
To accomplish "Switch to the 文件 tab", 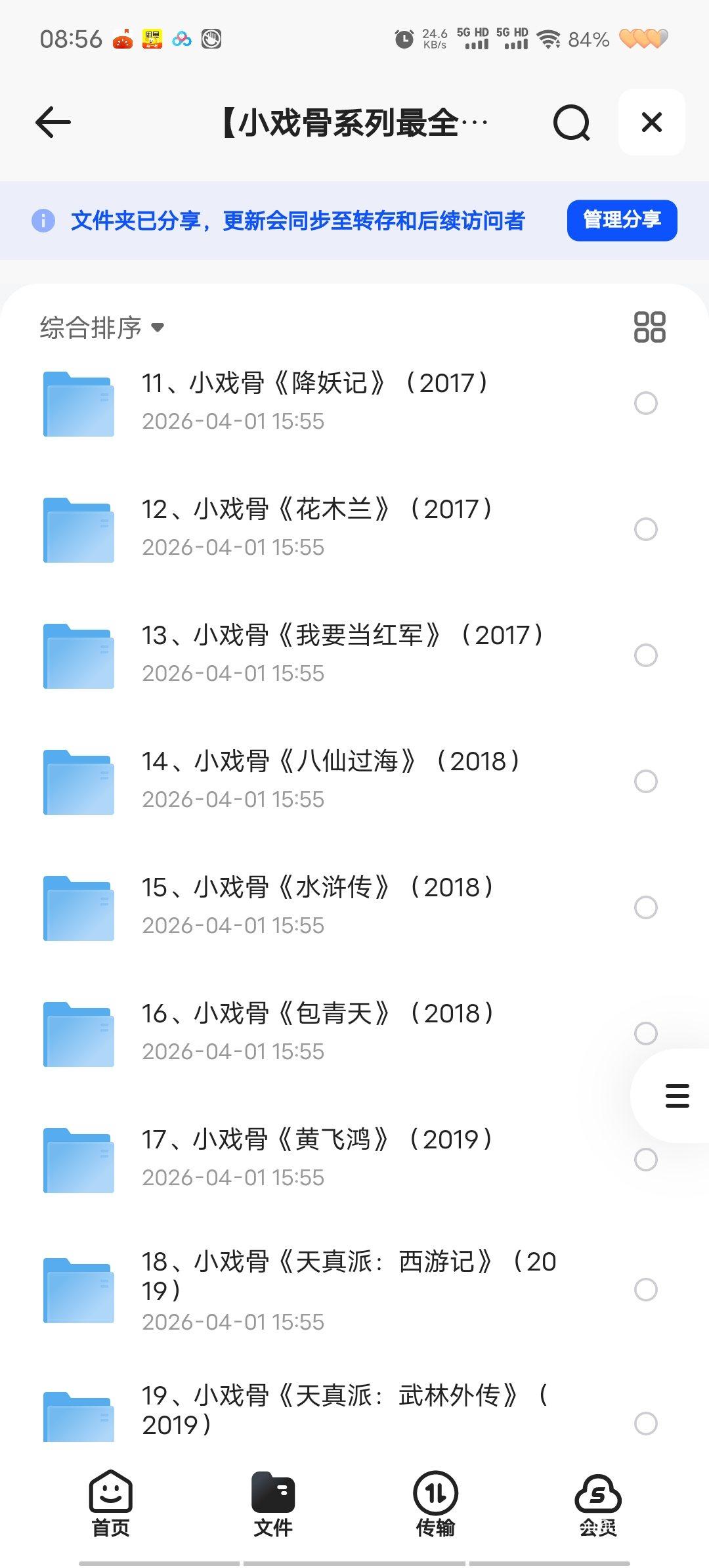I will 273,1504.
